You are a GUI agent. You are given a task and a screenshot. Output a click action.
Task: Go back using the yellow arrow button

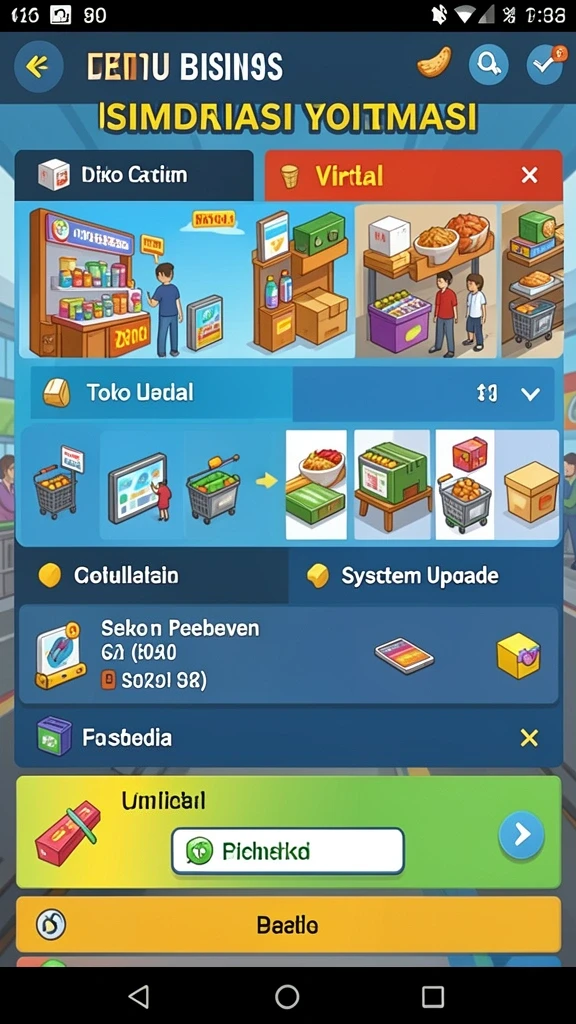[x=38, y=65]
